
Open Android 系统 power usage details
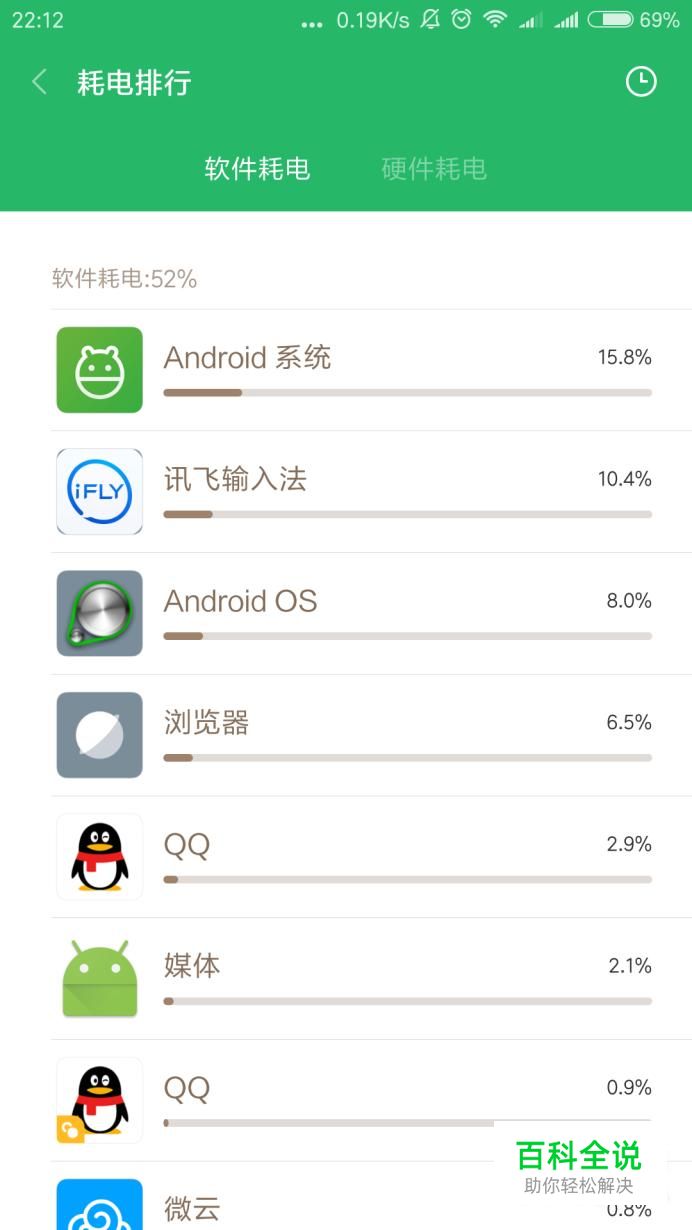coord(370,370)
